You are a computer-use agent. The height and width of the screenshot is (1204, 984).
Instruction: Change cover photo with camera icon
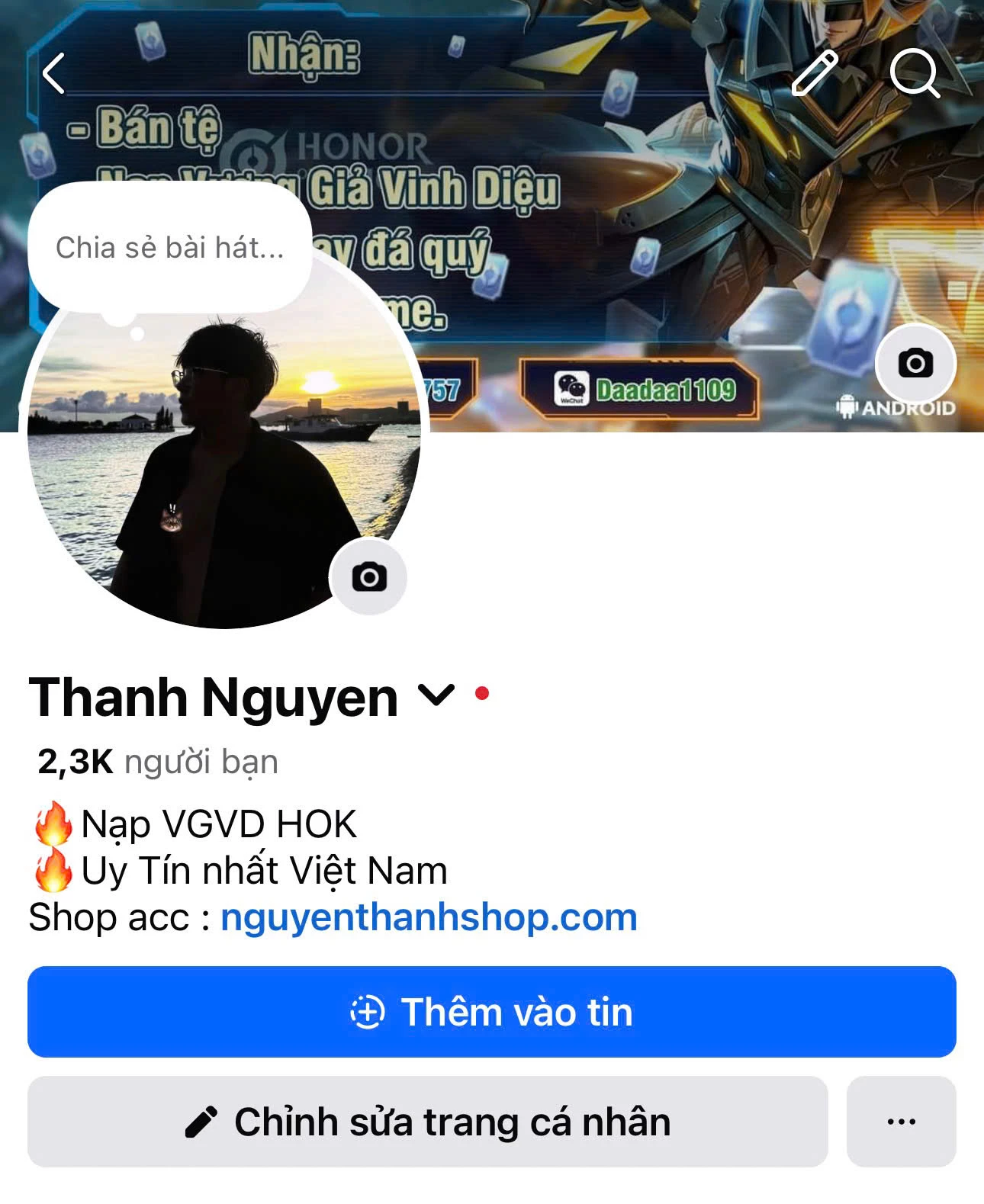click(x=915, y=363)
